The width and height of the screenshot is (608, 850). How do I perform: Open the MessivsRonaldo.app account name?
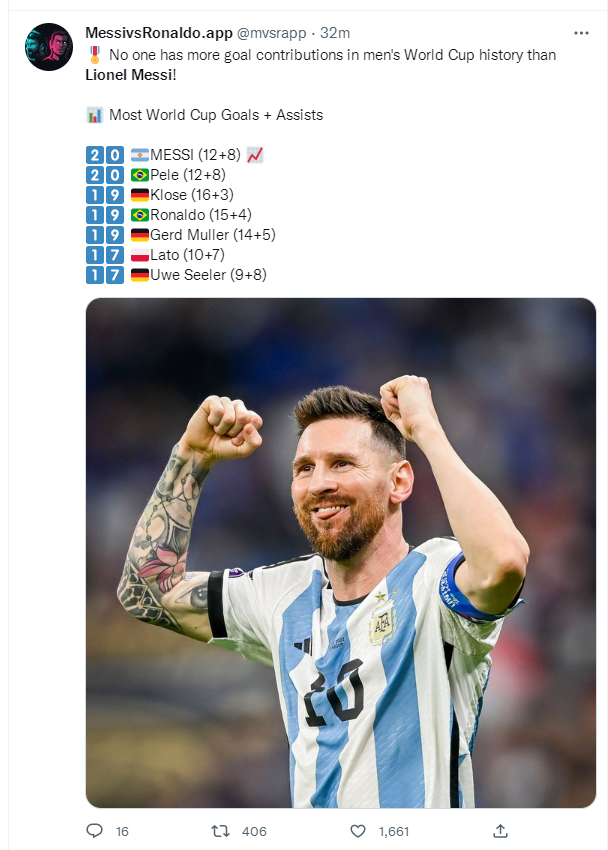point(159,32)
